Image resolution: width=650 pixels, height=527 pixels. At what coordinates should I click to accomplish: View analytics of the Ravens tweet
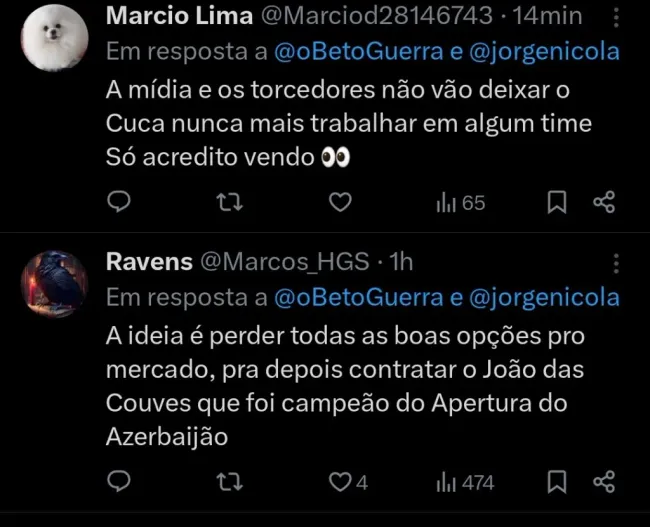point(464,482)
